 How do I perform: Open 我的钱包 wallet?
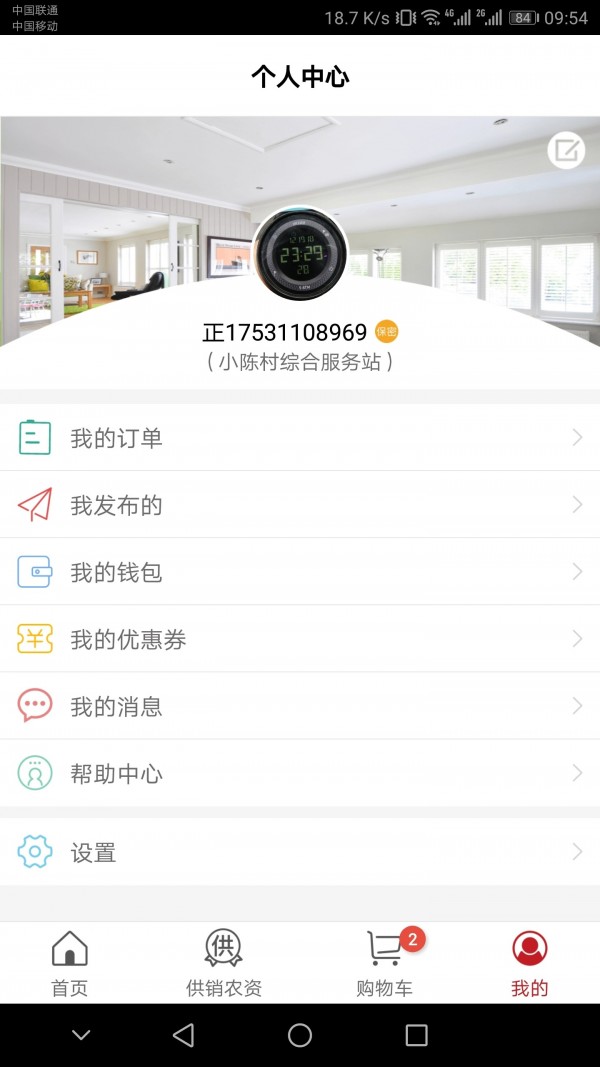(300, 572)
